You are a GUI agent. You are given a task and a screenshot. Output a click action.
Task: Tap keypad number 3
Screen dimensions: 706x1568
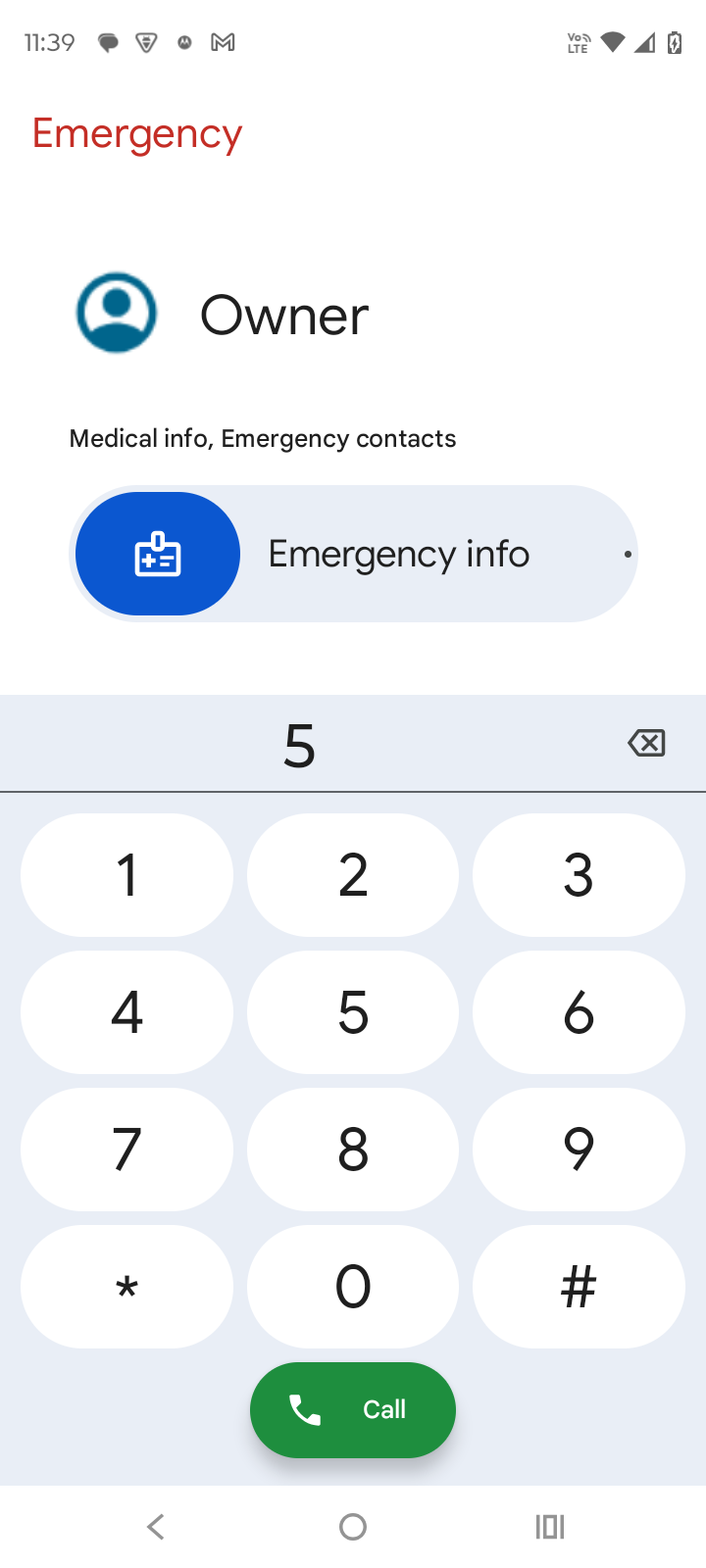pyautogui.click(x=579, y=874)
